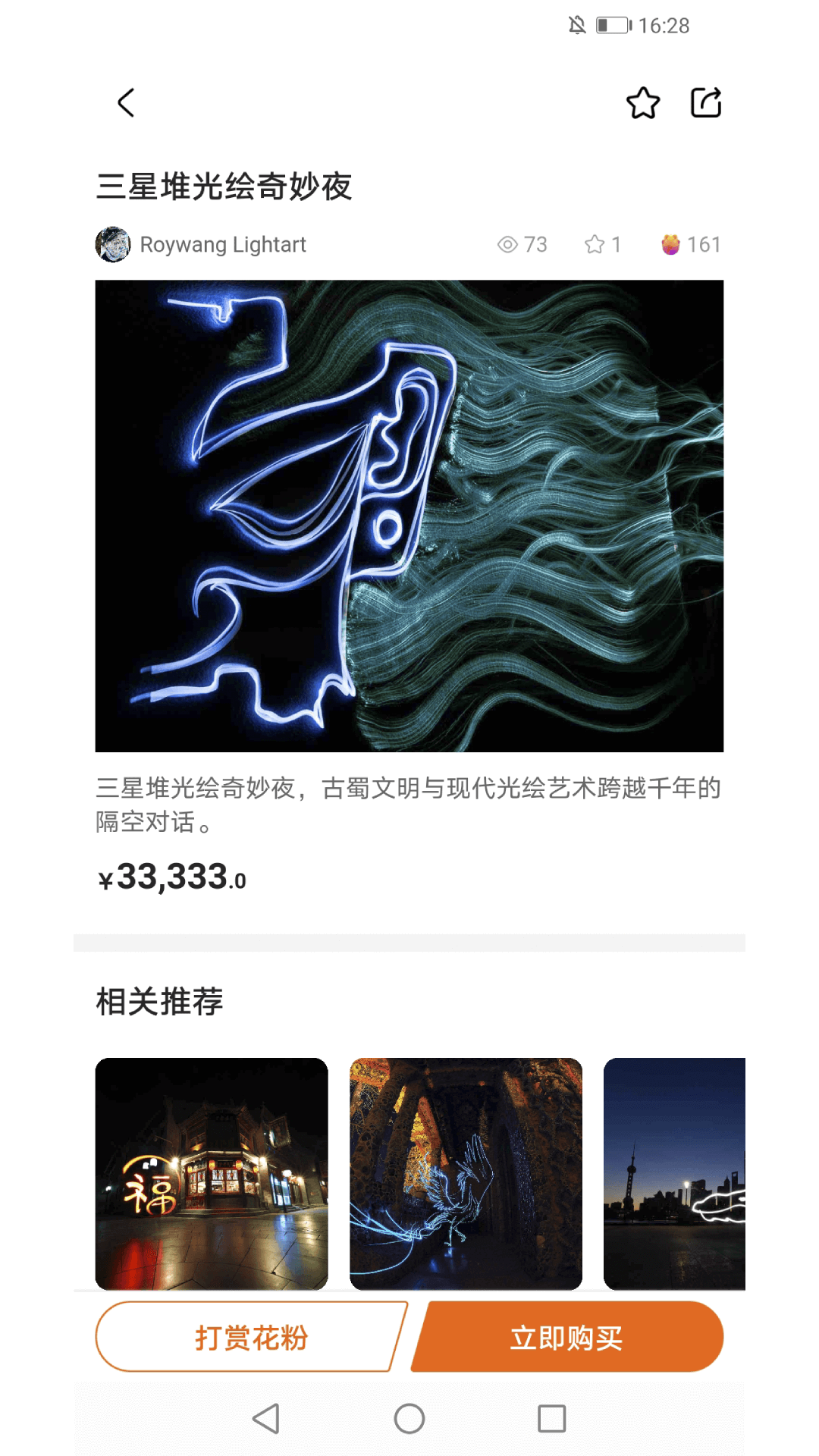Tap the navigation back triangle at bottom

(265, 1417)
